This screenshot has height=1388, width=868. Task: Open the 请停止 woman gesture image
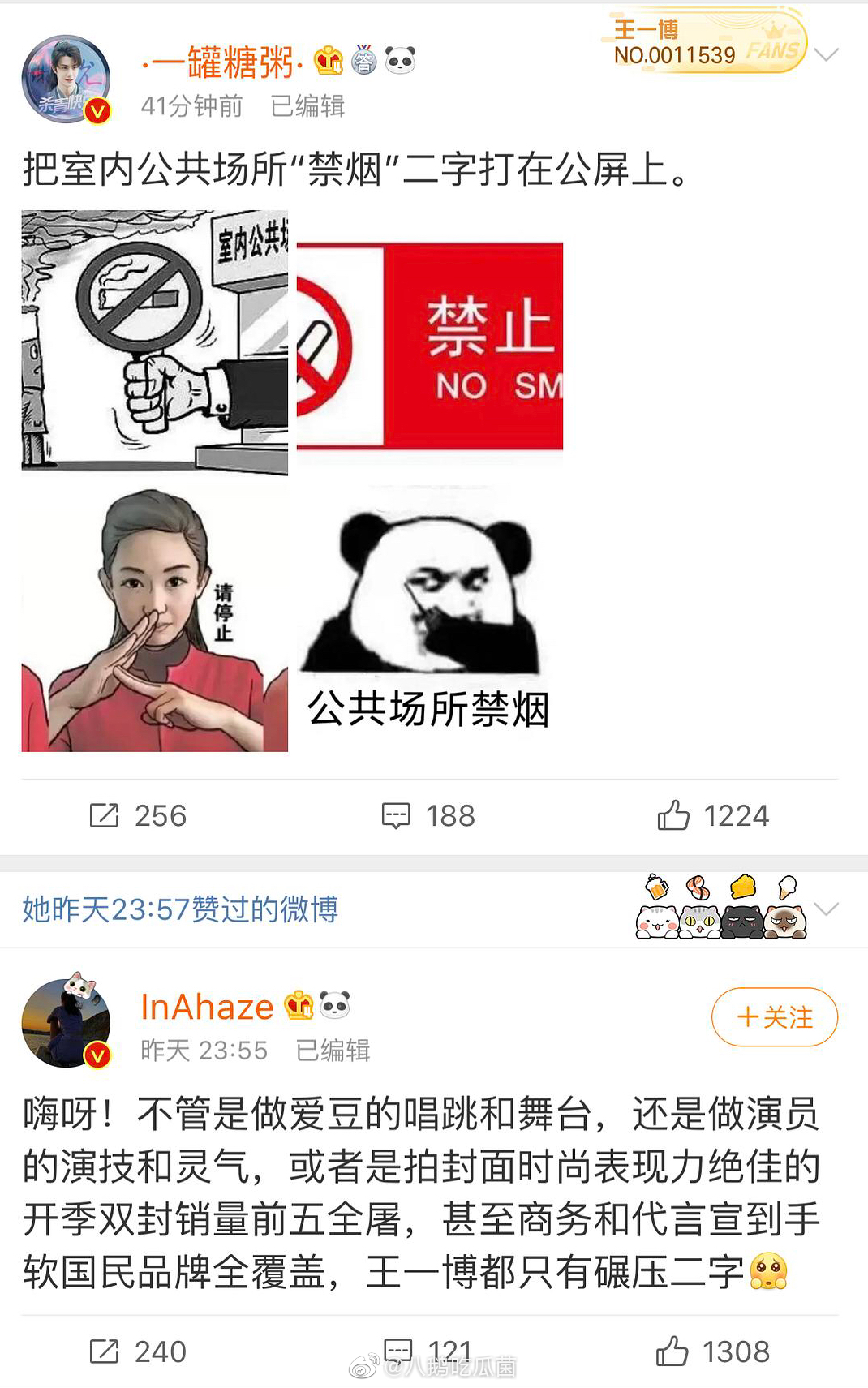(154, 620)
